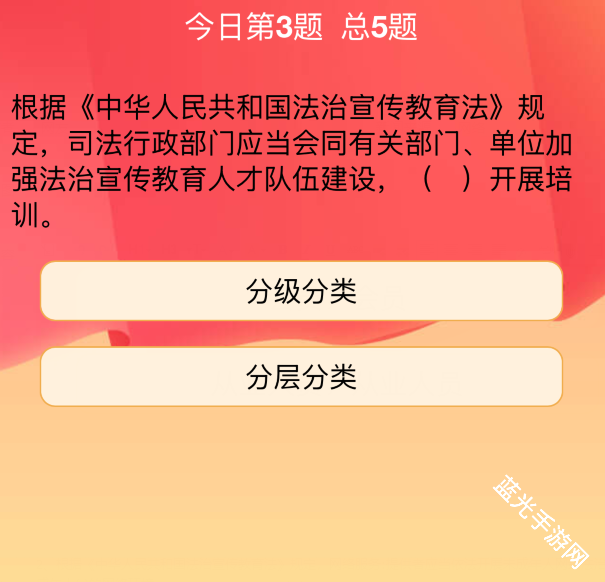
Task: Select the answer 分级分类
Action: click(301, 291)
